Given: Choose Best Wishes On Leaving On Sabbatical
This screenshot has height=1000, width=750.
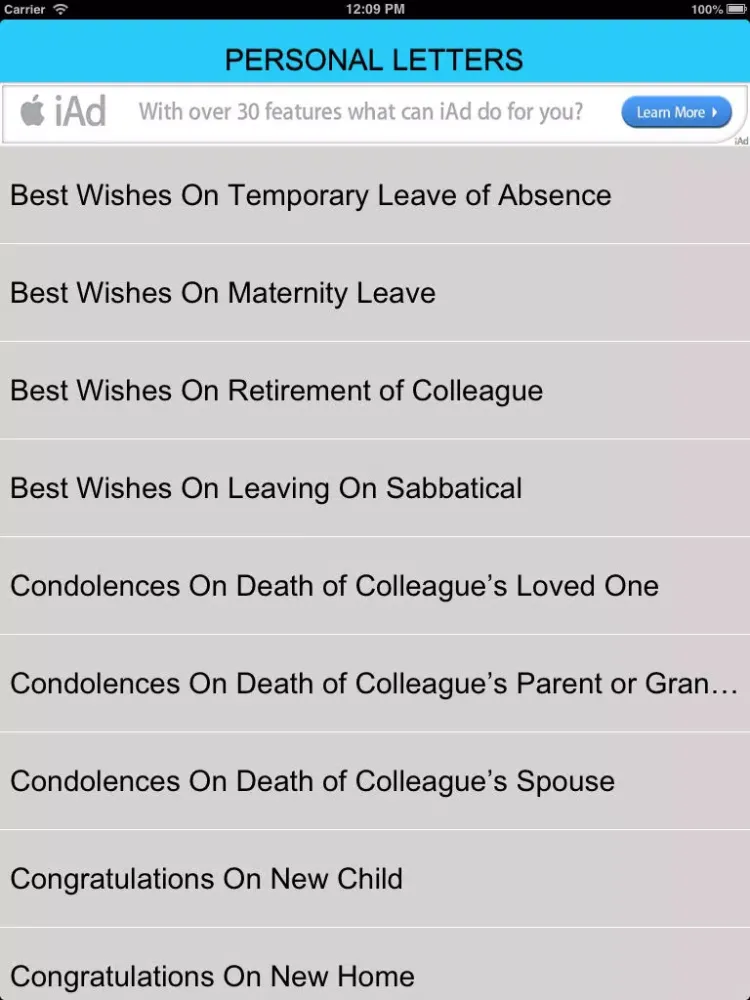Looking at the screenshot, I should [x=266, y=488].
